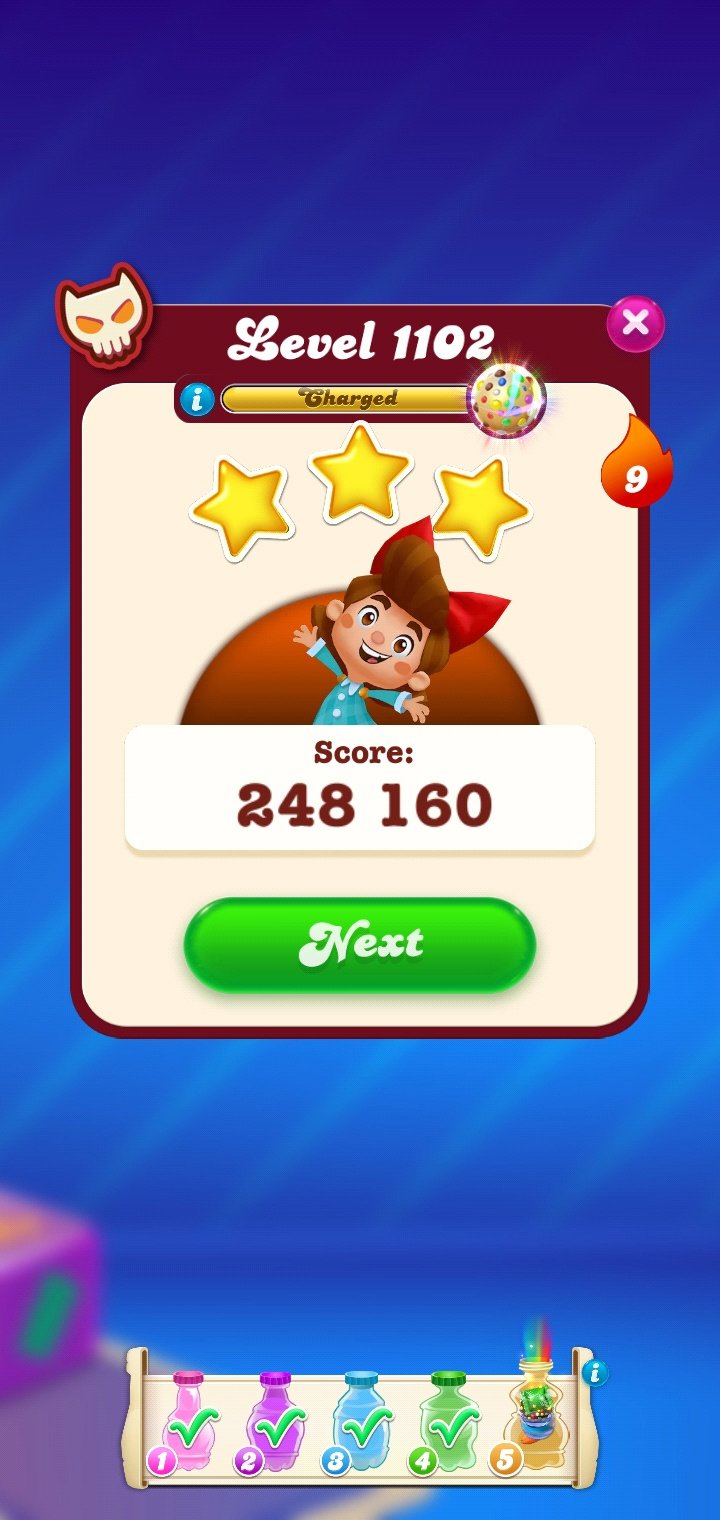Close the level results dialog
720x1520 pixels.
(x=636, y=323)
